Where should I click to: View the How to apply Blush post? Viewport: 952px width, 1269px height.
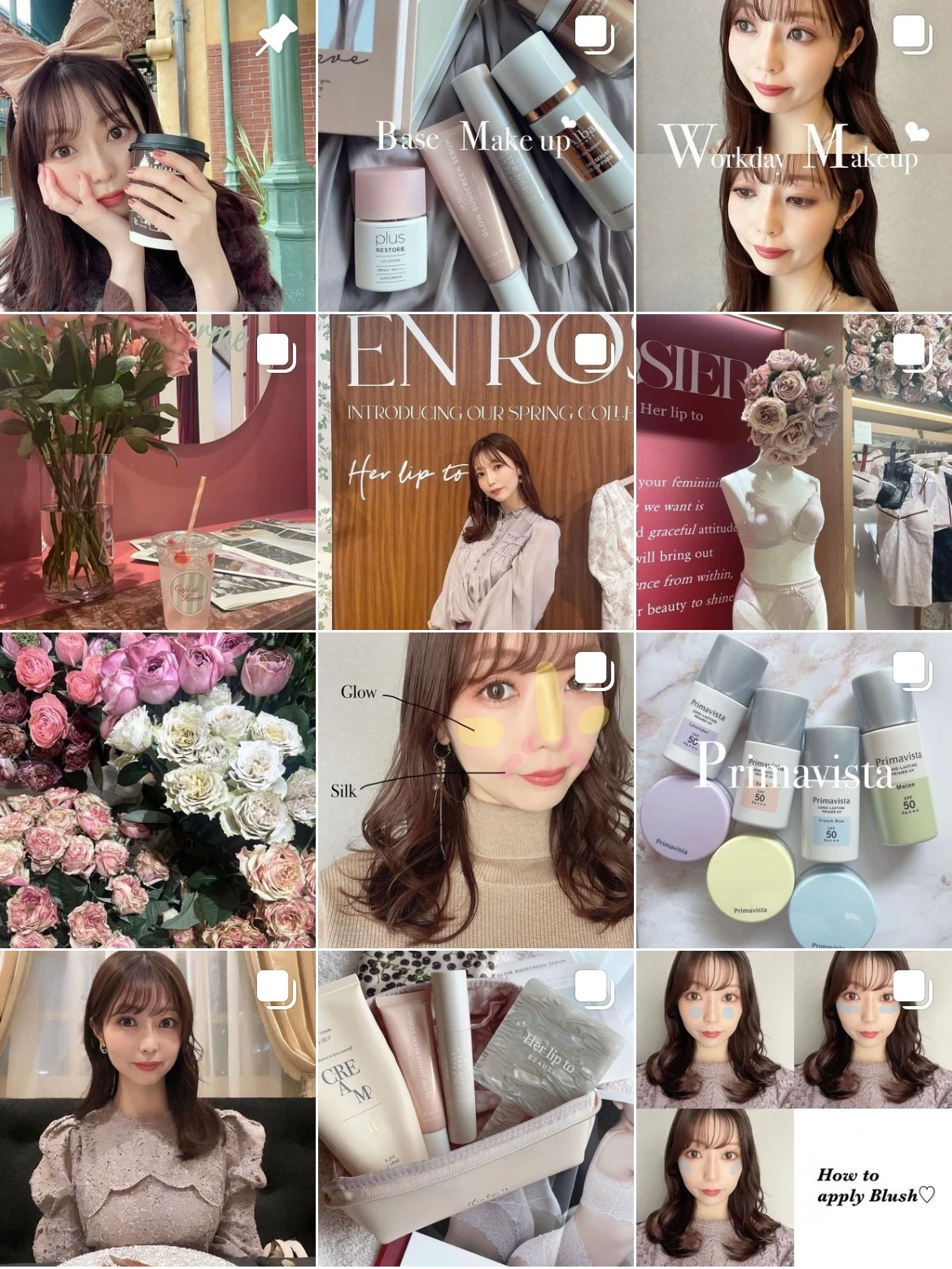click(x=794, y=1107)
